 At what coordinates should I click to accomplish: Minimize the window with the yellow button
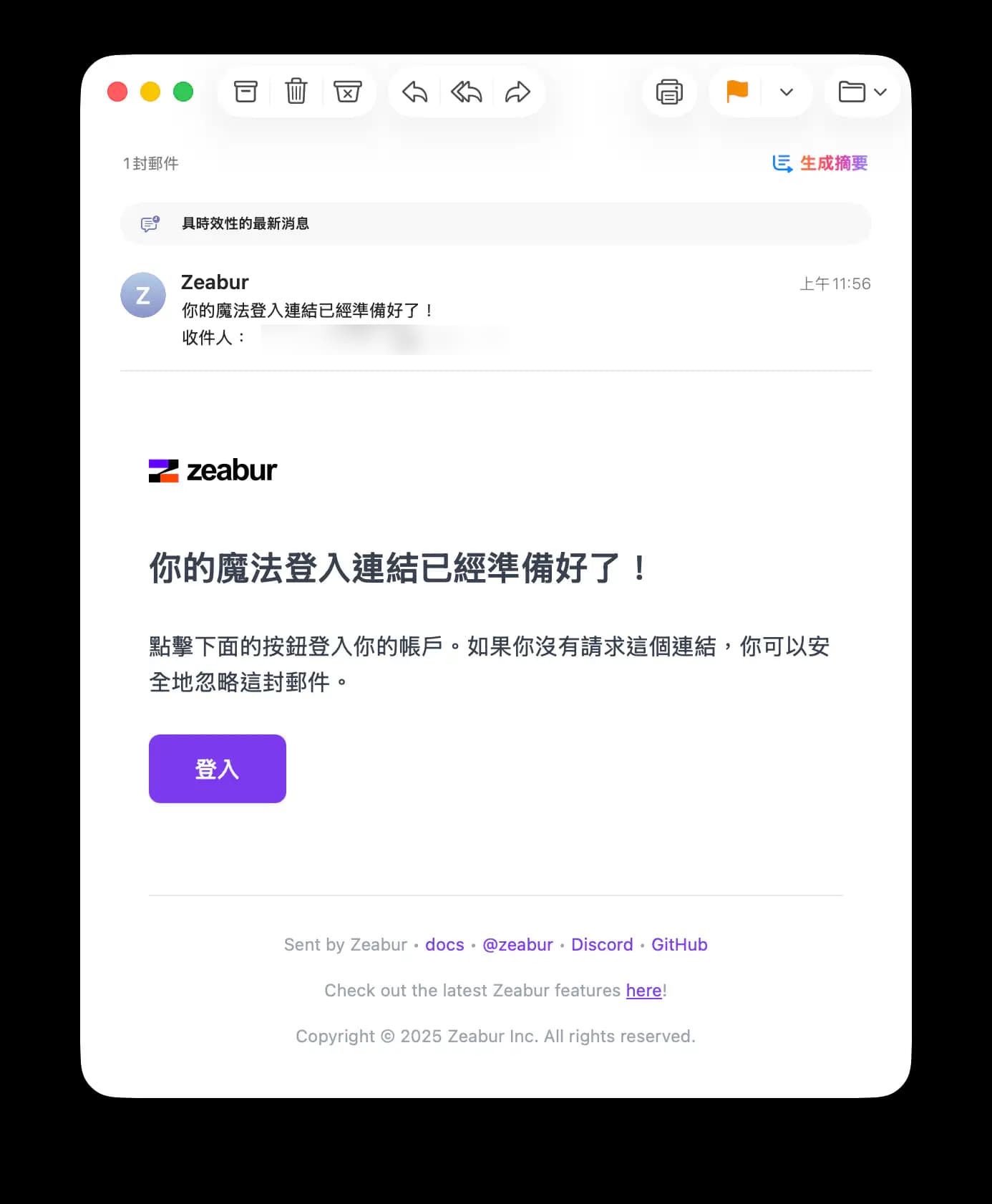click(x=150, y=92)
